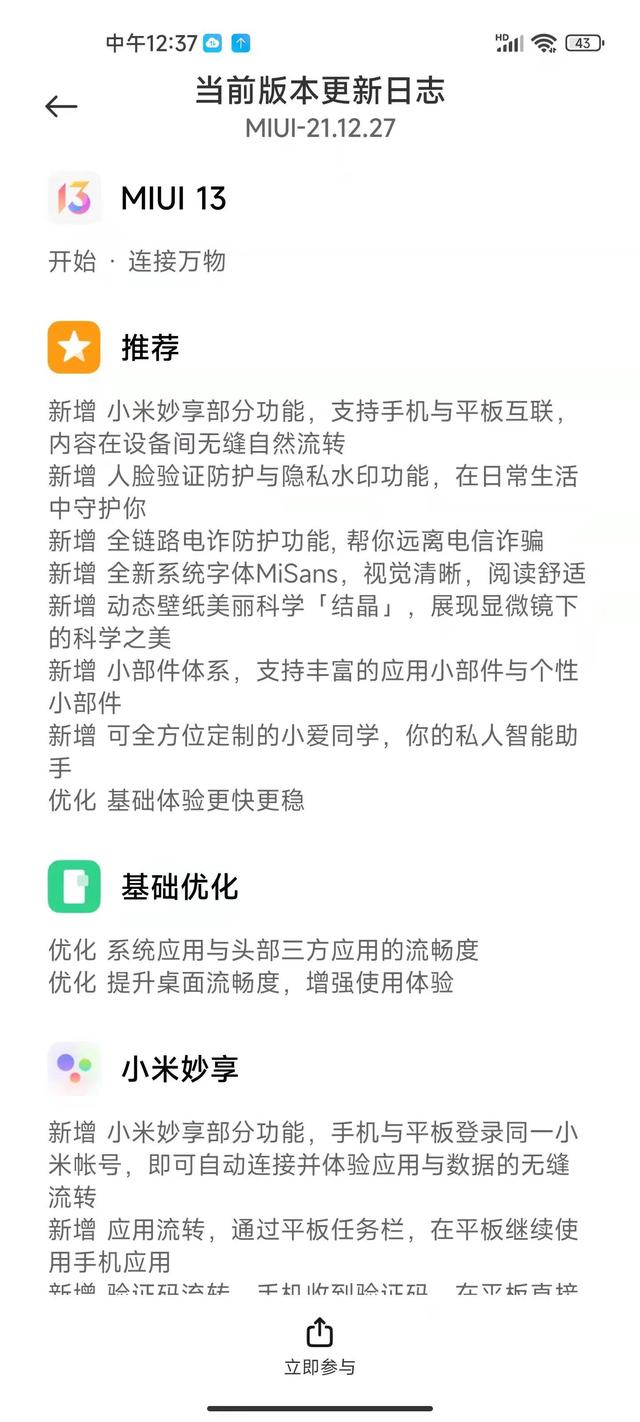Tap the 立即参与 share button
Viewport: 640px width, 1422px height.
(319, 1346)
